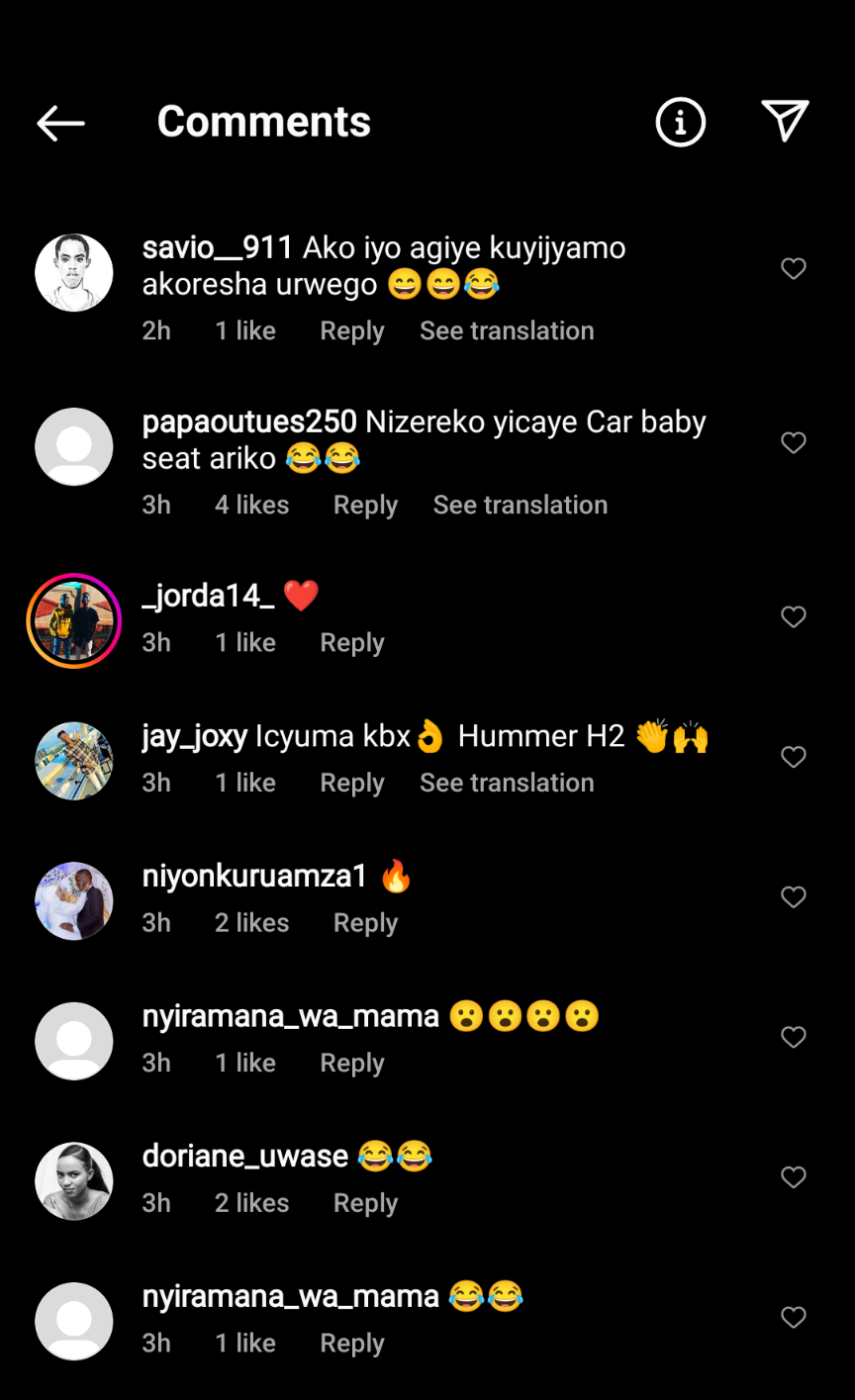Open the share/send paper plane icon

(x=786, y=121)
